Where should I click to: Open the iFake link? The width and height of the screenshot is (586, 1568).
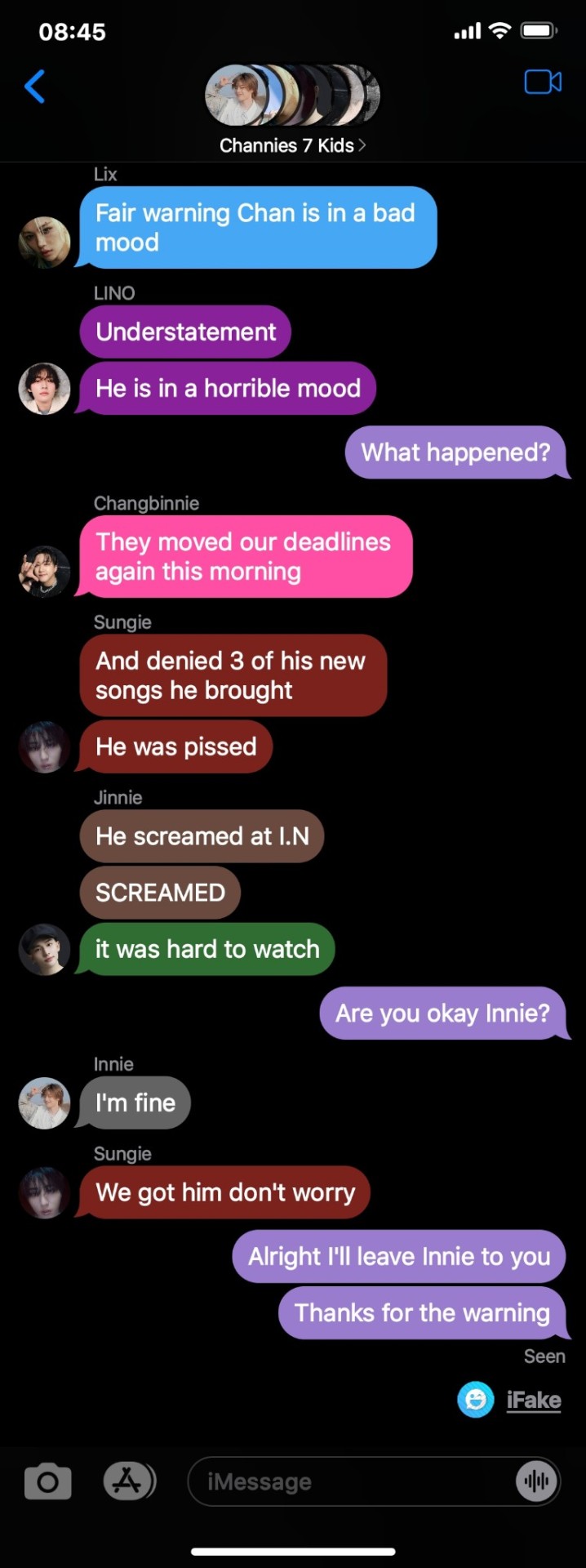(533, 1400)
